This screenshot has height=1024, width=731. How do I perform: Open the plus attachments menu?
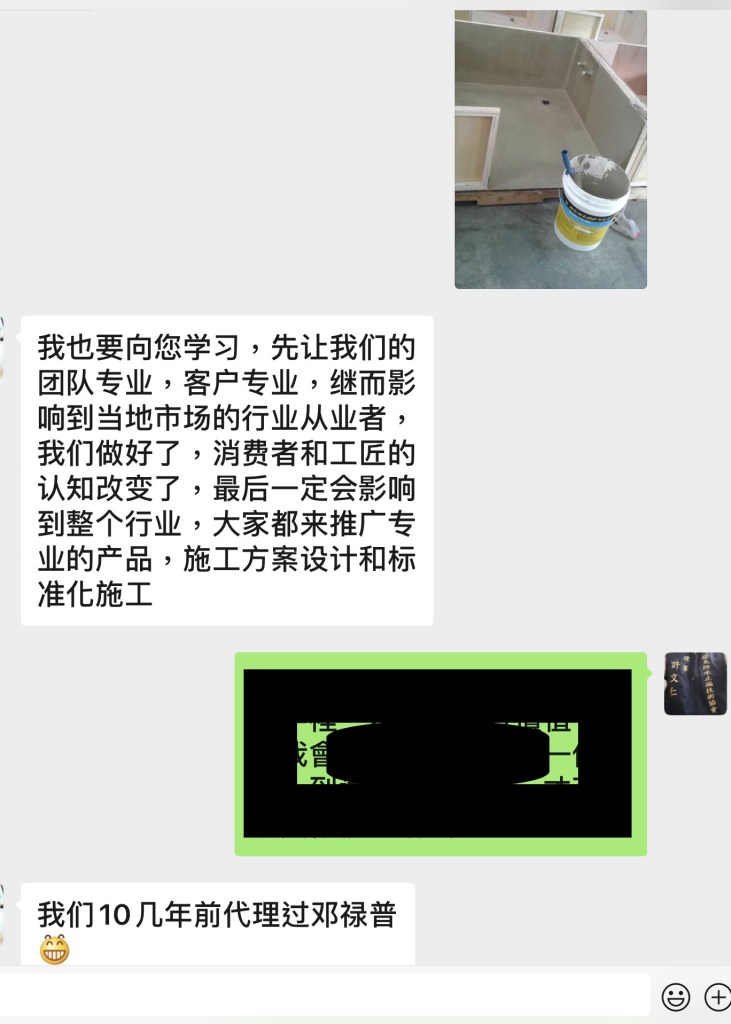coord(717,997)
